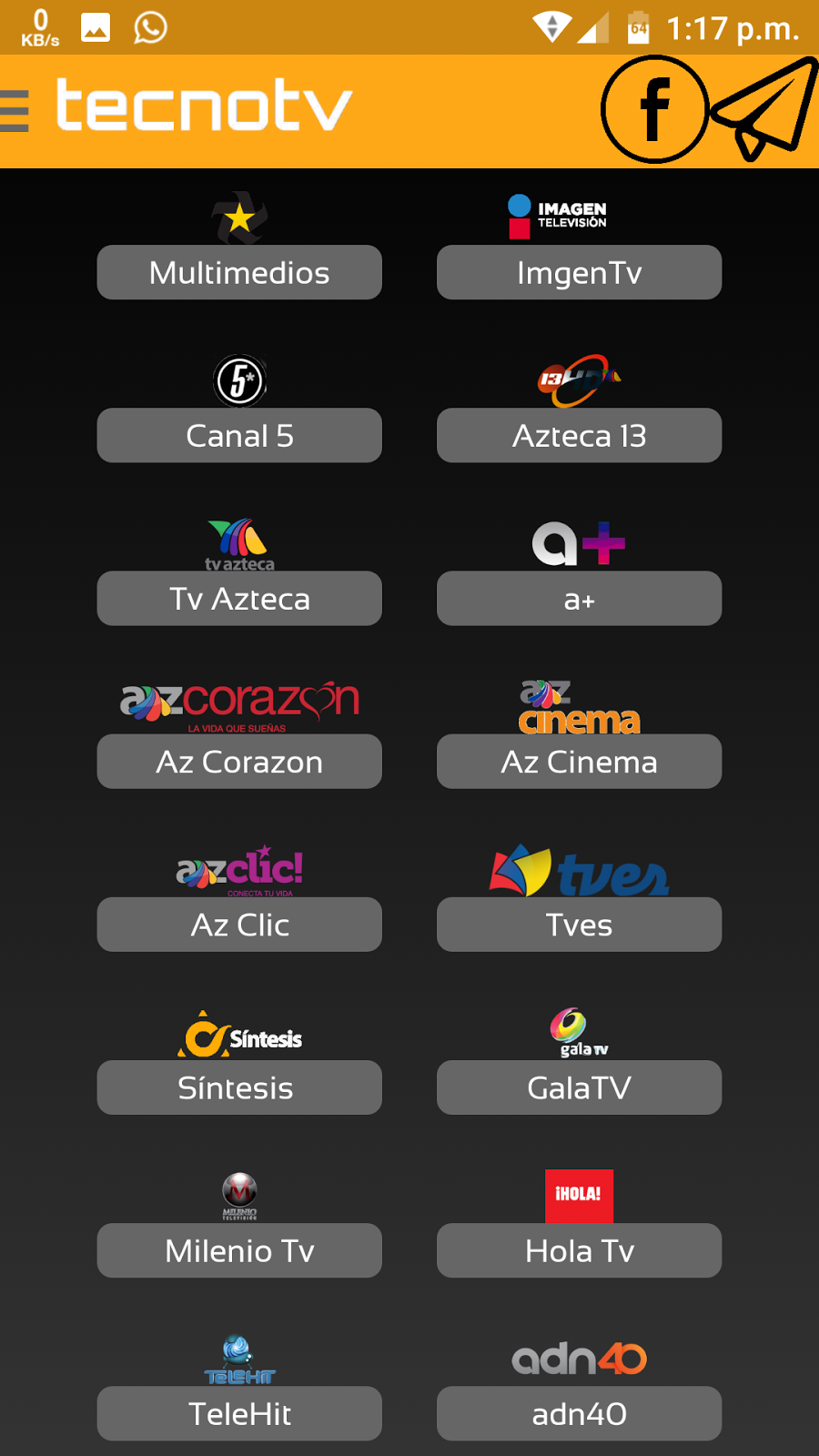Open the Multimedios channel
The height and width of the screenshot is (1456, 819).
point(239,272)
